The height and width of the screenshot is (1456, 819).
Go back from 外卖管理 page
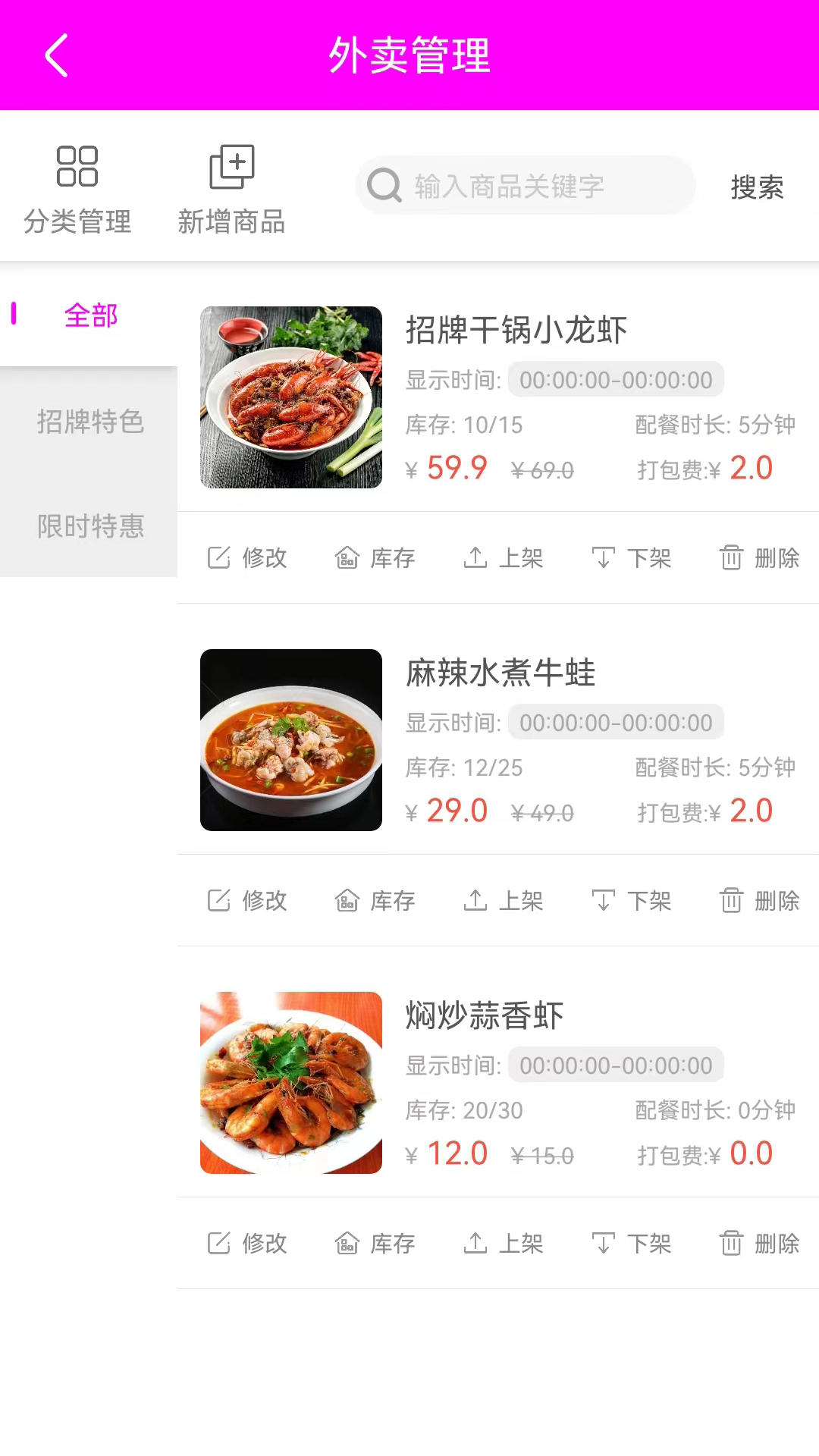tap(57, 55)
